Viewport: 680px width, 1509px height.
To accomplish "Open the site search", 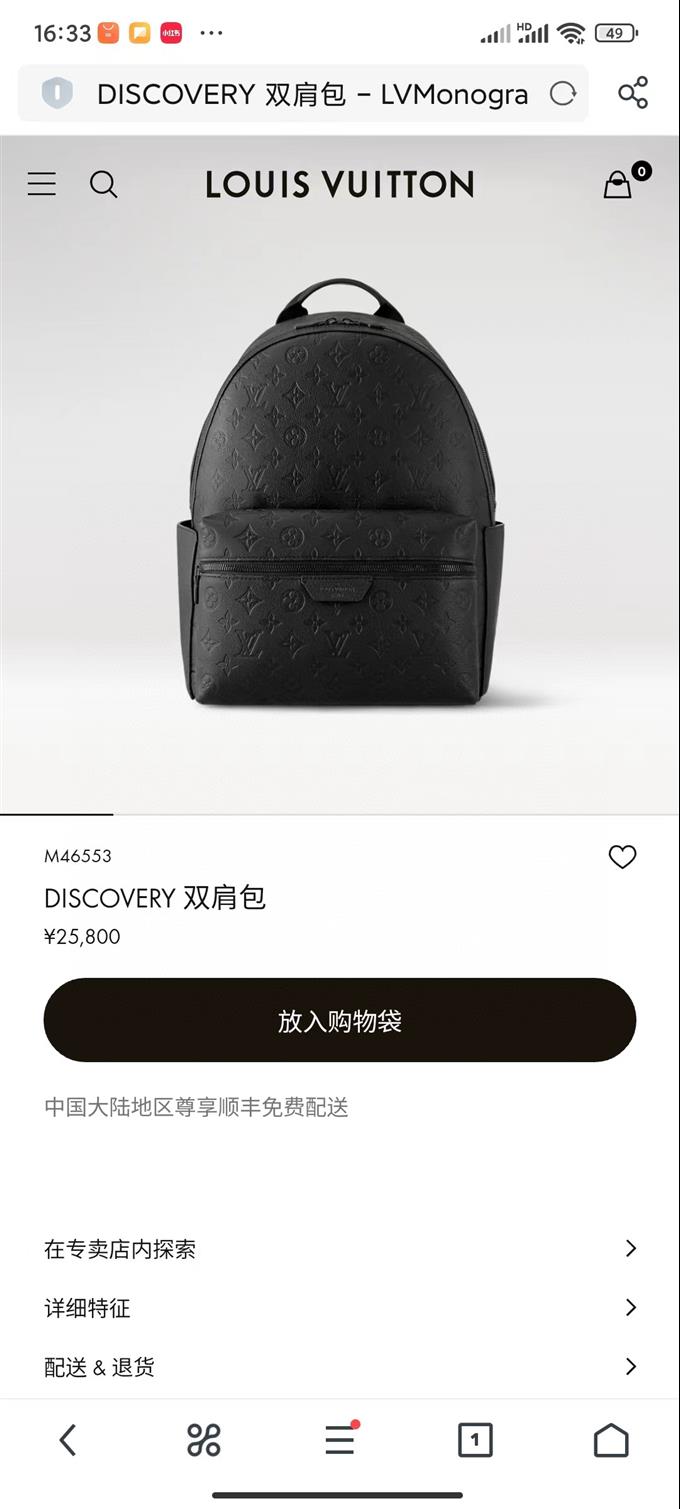I will tap(103, 184).
